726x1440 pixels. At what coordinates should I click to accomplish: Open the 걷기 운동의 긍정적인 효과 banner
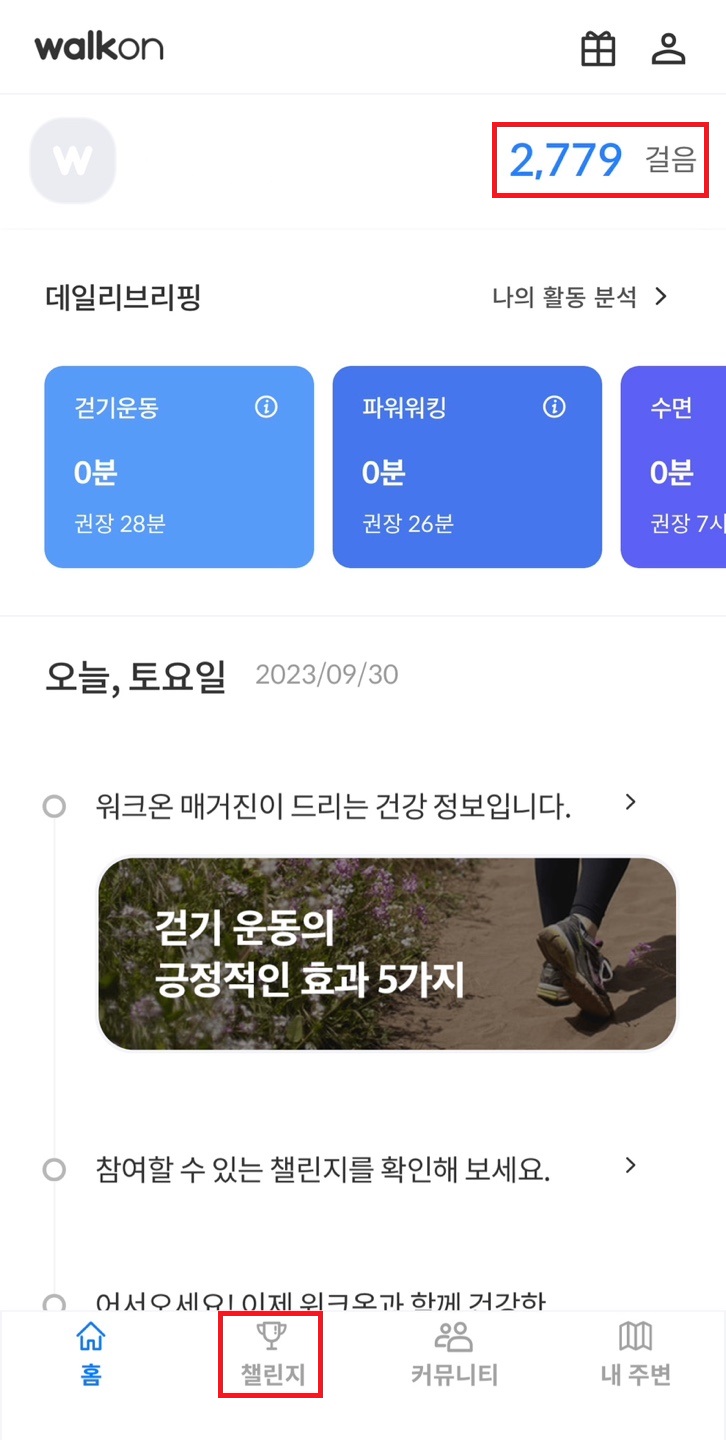386,950
